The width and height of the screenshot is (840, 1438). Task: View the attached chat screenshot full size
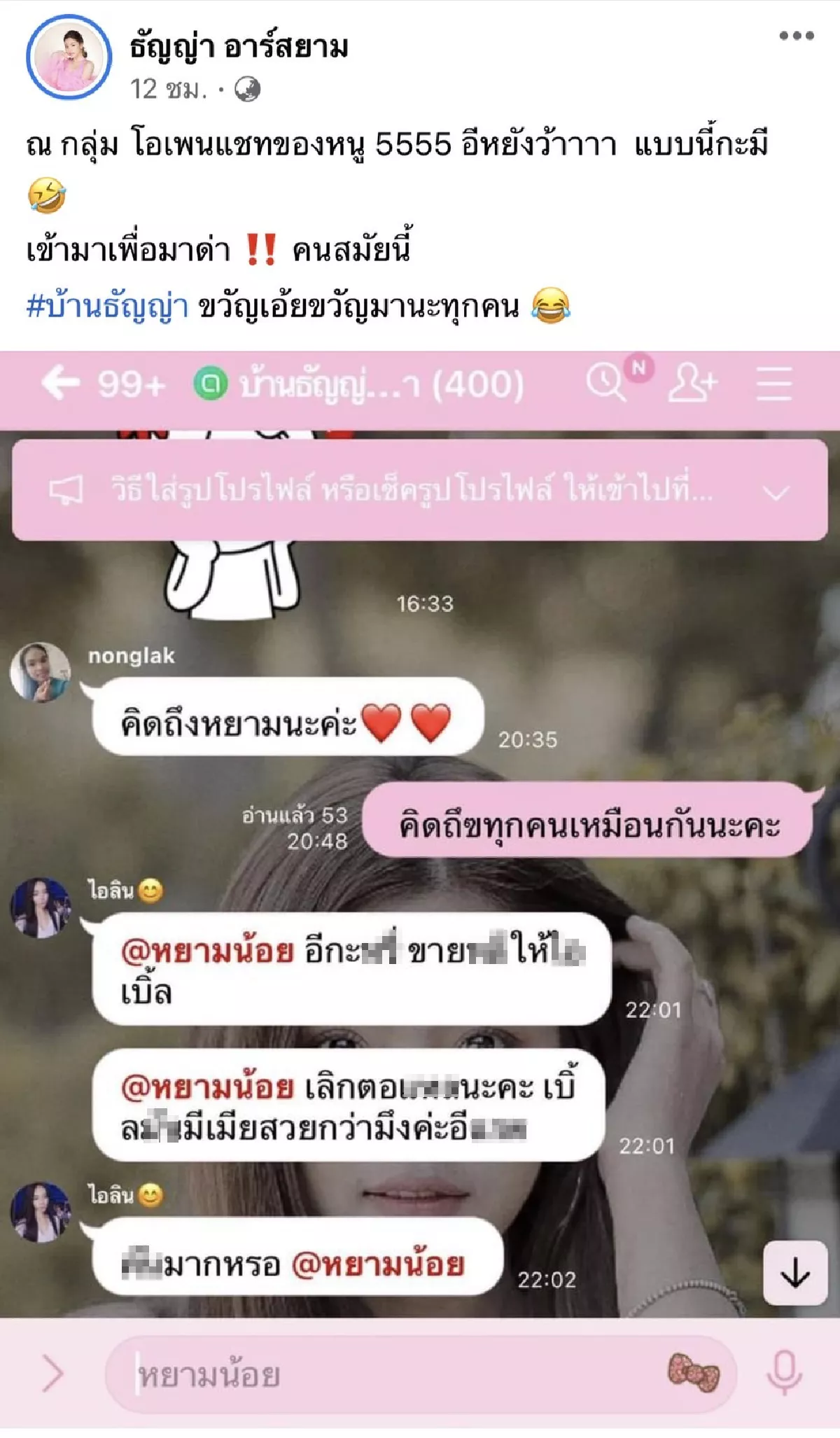(420, 889)
